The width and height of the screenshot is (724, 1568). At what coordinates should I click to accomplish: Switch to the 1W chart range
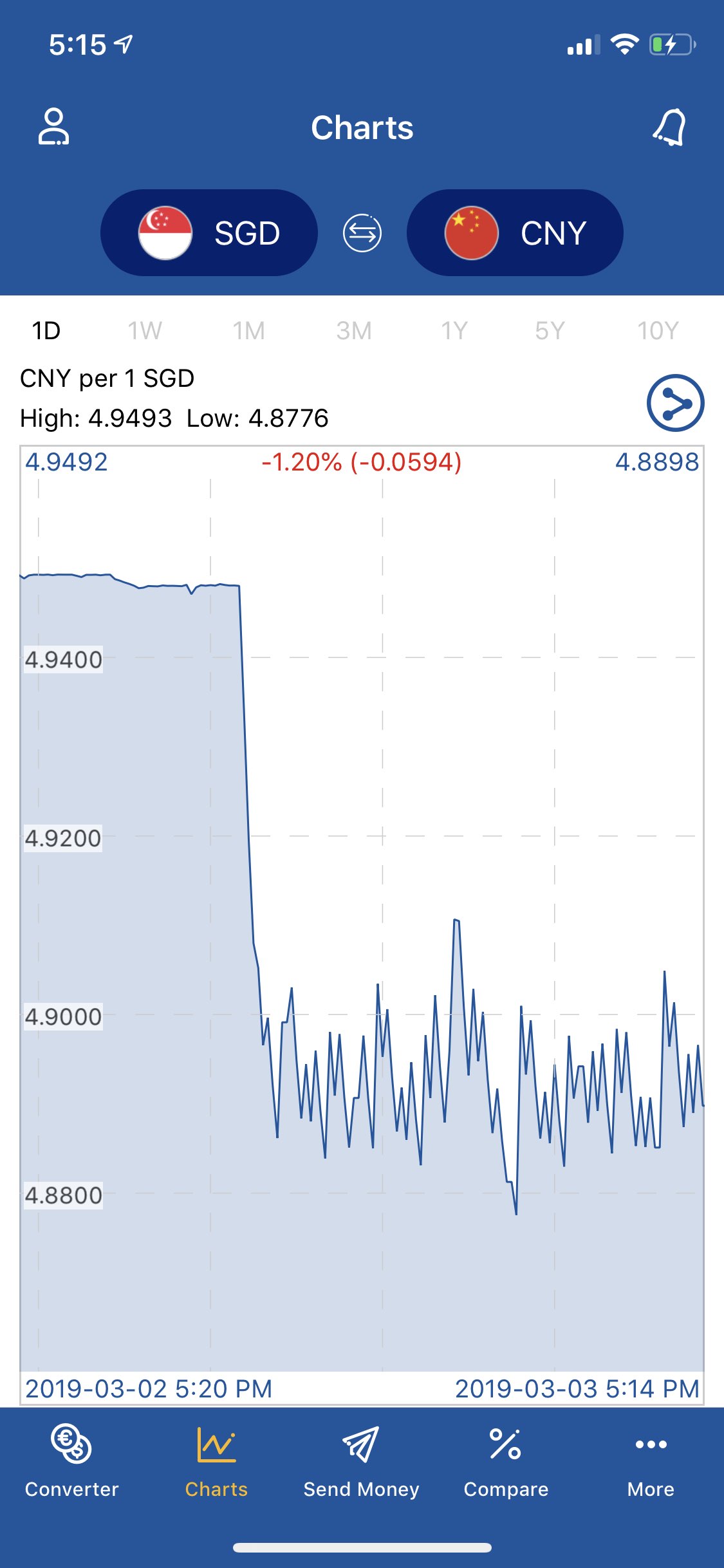point(145,331)
